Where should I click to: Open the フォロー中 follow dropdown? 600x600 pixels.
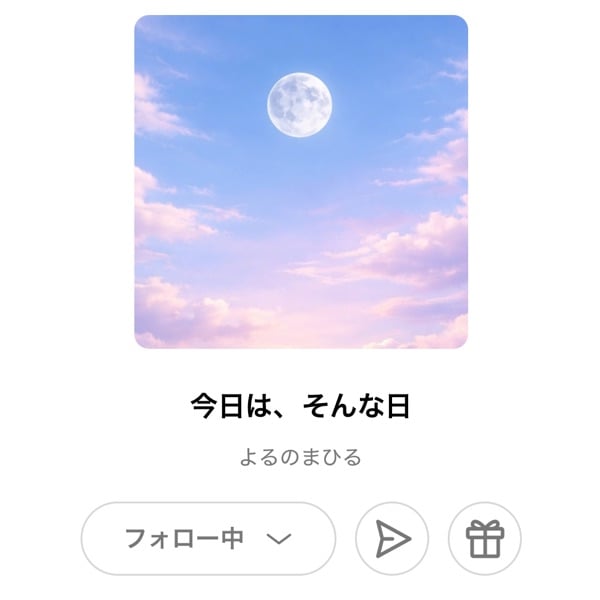208,539
